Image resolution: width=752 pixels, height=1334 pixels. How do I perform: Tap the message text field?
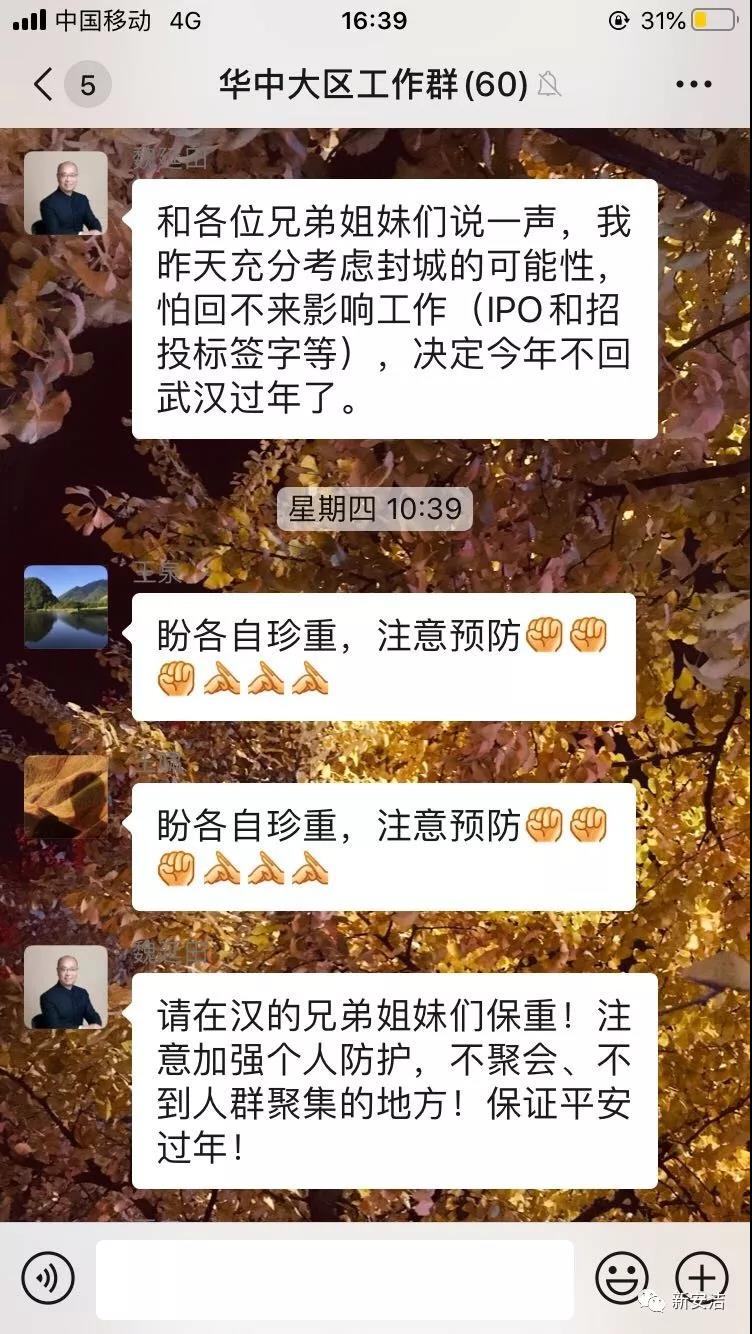pyautogui.click(x=334, y=1278)
